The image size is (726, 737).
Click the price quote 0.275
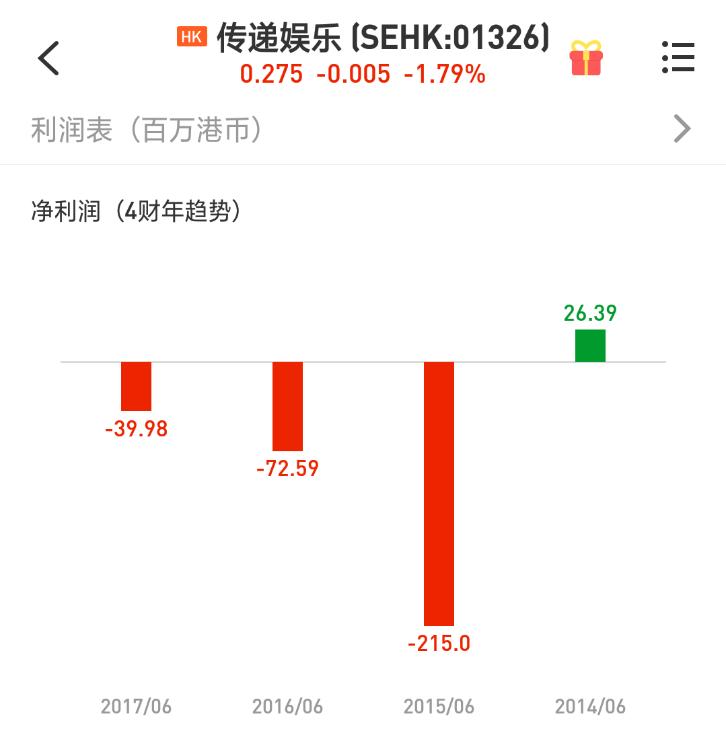tap(272, 74)
